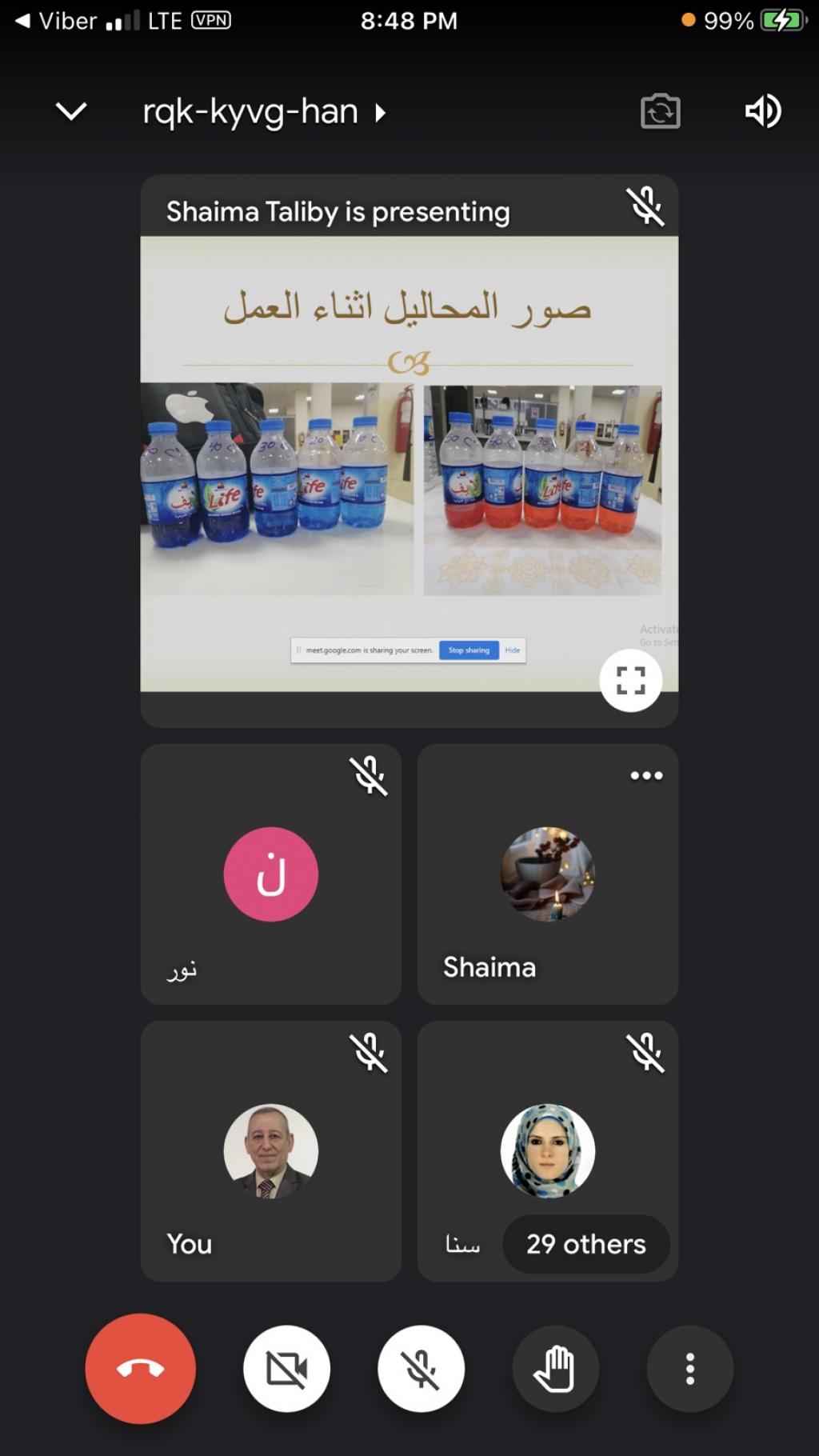Viewport: 819px width, 1456px height.
Task: Return to Viber from the status bar
Action: click(x=56, y=21)
